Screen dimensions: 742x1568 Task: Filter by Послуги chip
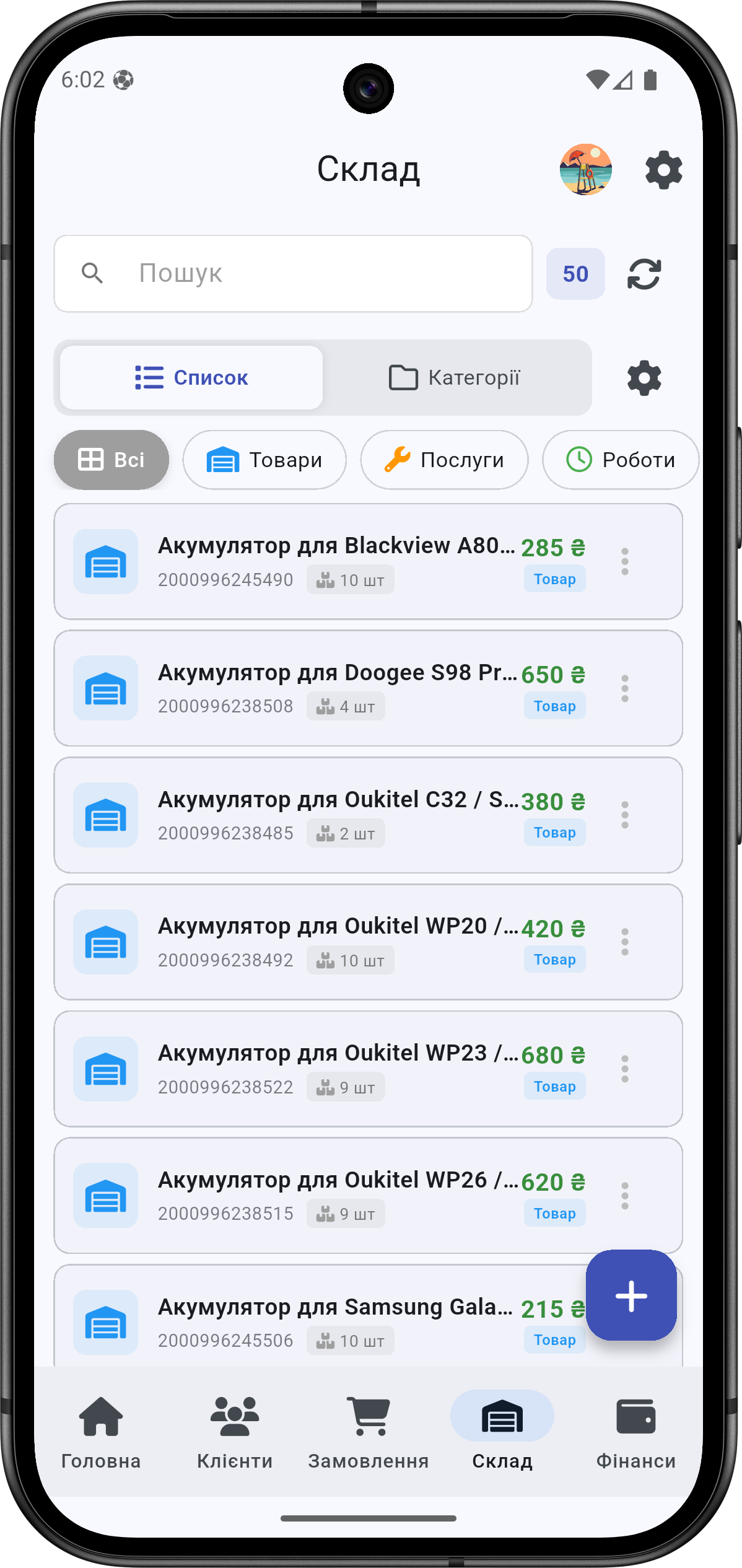[x=444, y=460]
